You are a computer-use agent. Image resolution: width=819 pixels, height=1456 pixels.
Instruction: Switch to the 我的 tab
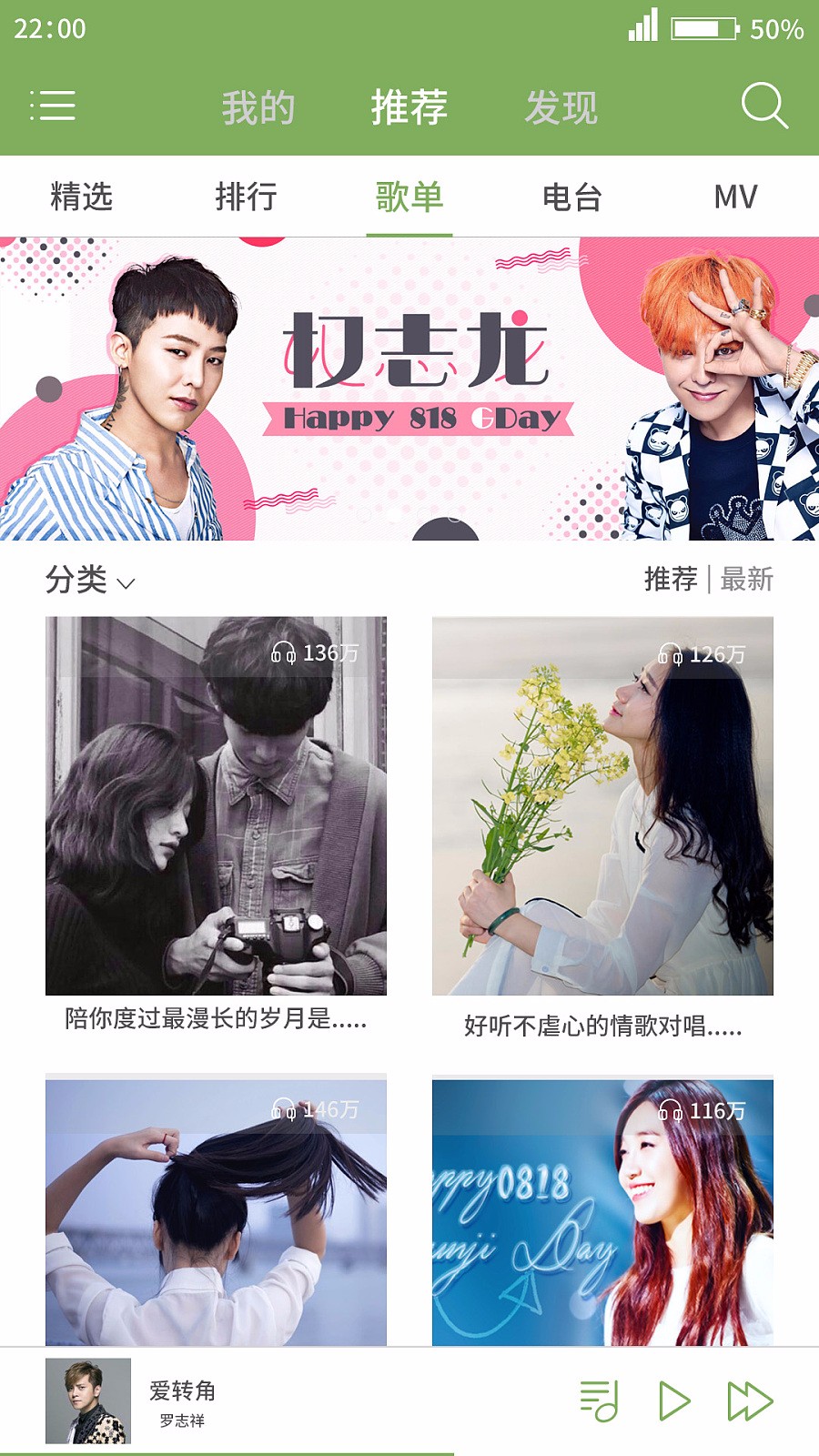pos(258,108)
